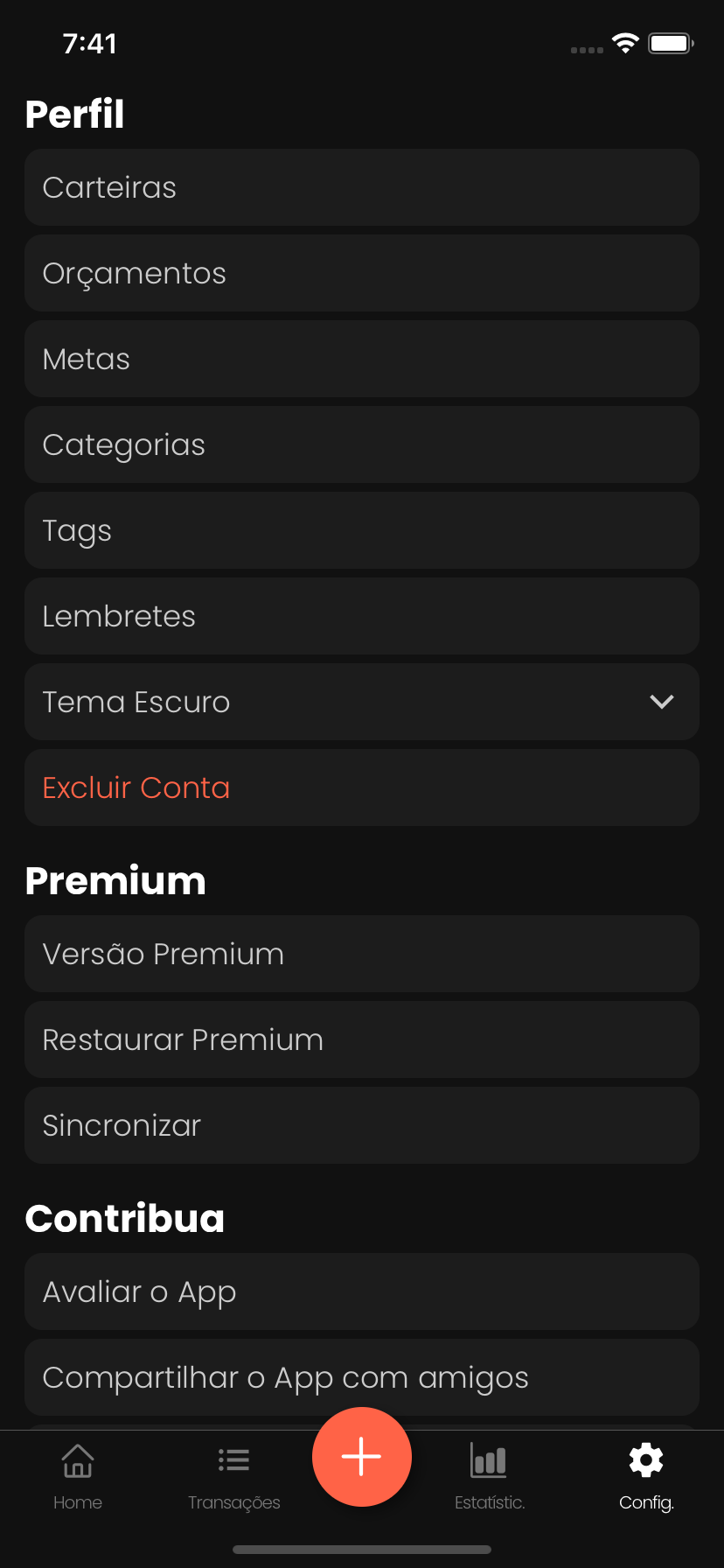Select the Config. tab

[x=646, y=1476]
